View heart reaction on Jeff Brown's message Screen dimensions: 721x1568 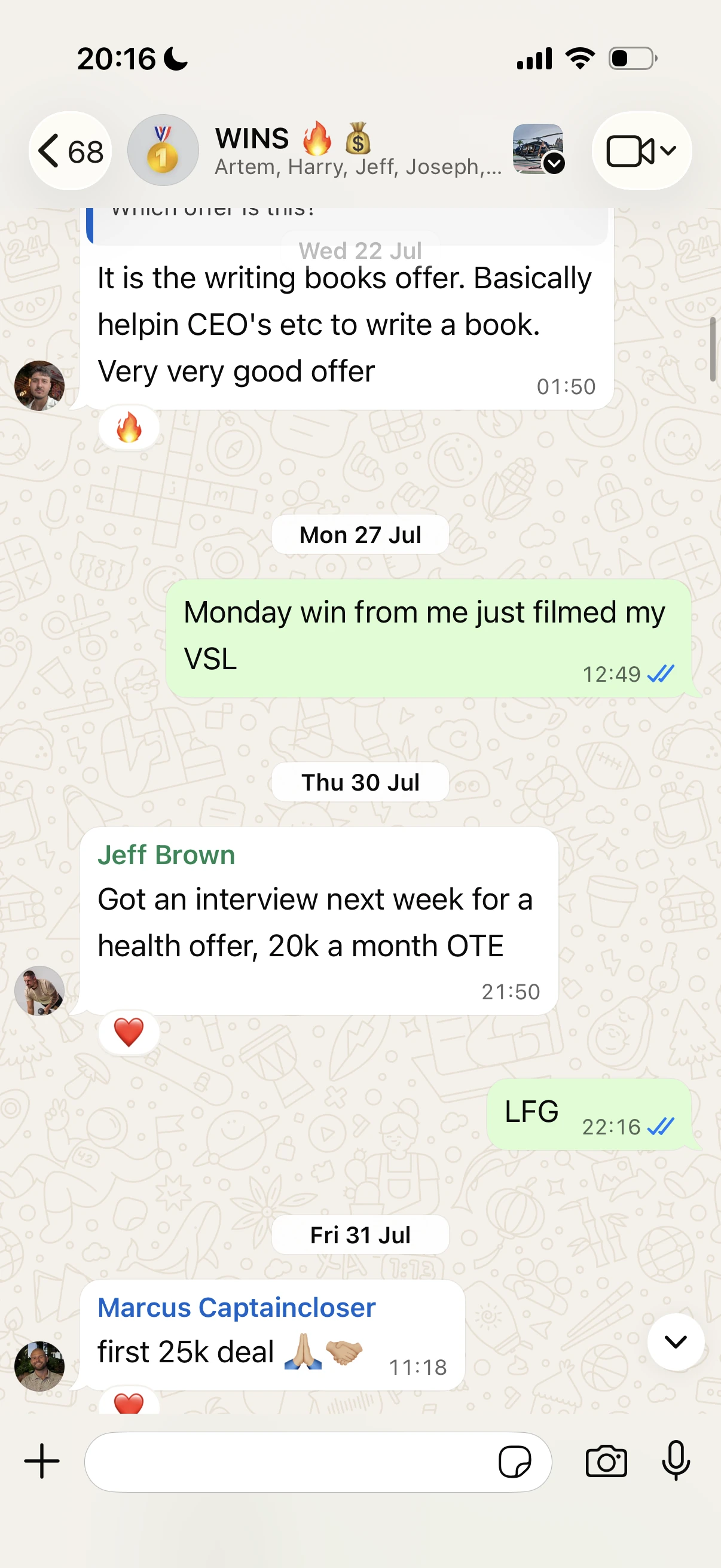point(129,1032)
